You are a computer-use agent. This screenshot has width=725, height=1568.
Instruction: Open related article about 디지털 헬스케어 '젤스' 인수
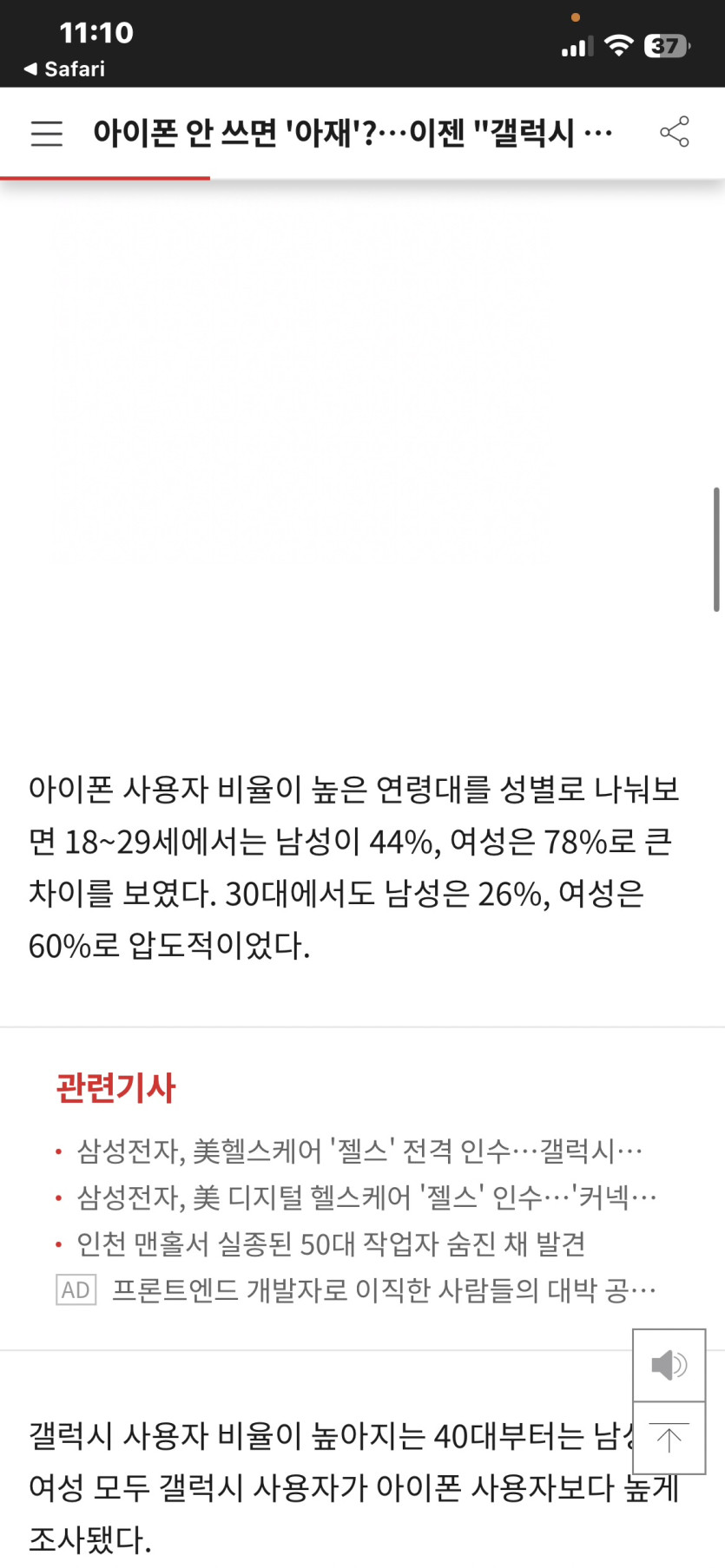pyautogui.click(x=366, y=1197)
